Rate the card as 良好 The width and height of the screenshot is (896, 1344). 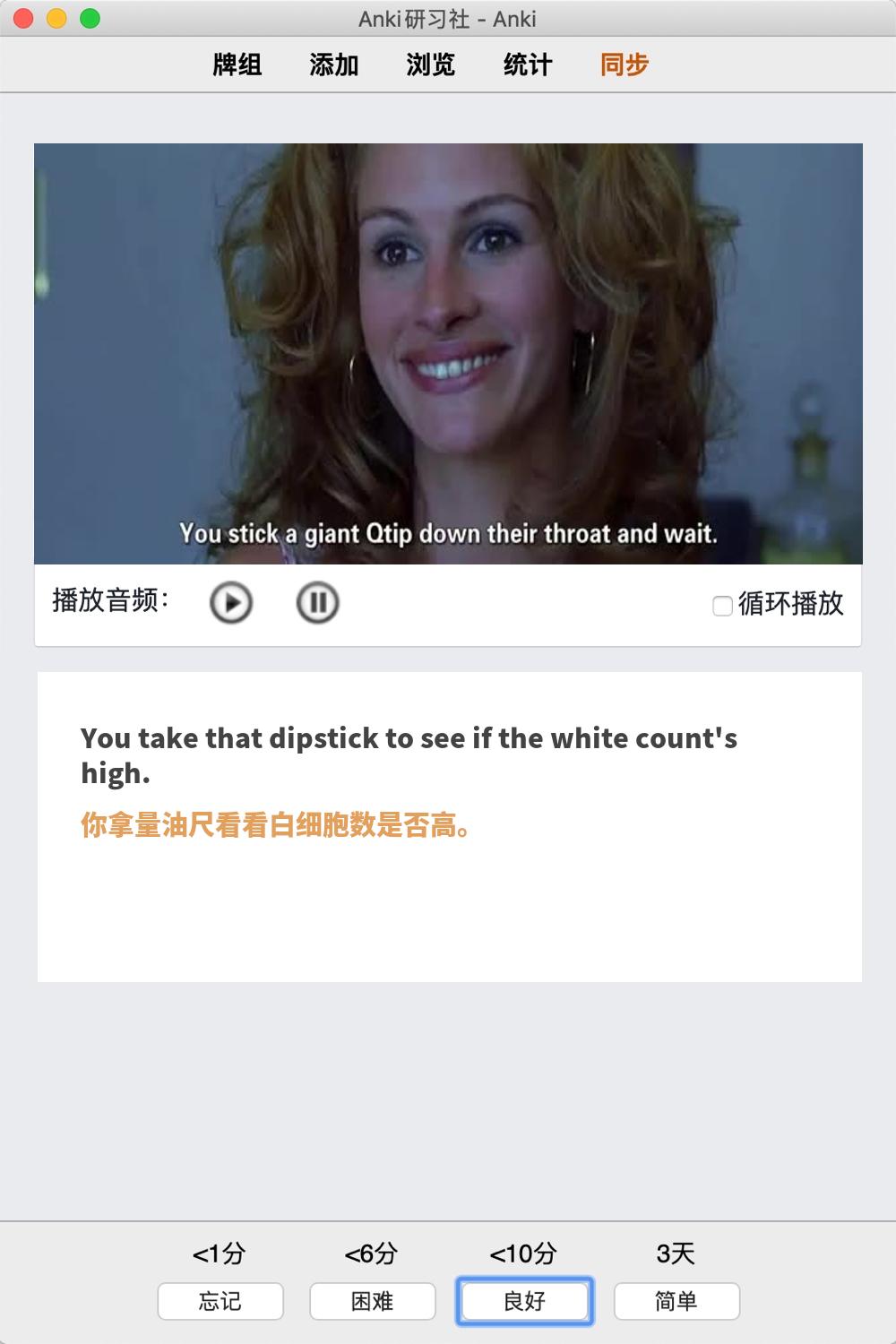[525, 1301]
